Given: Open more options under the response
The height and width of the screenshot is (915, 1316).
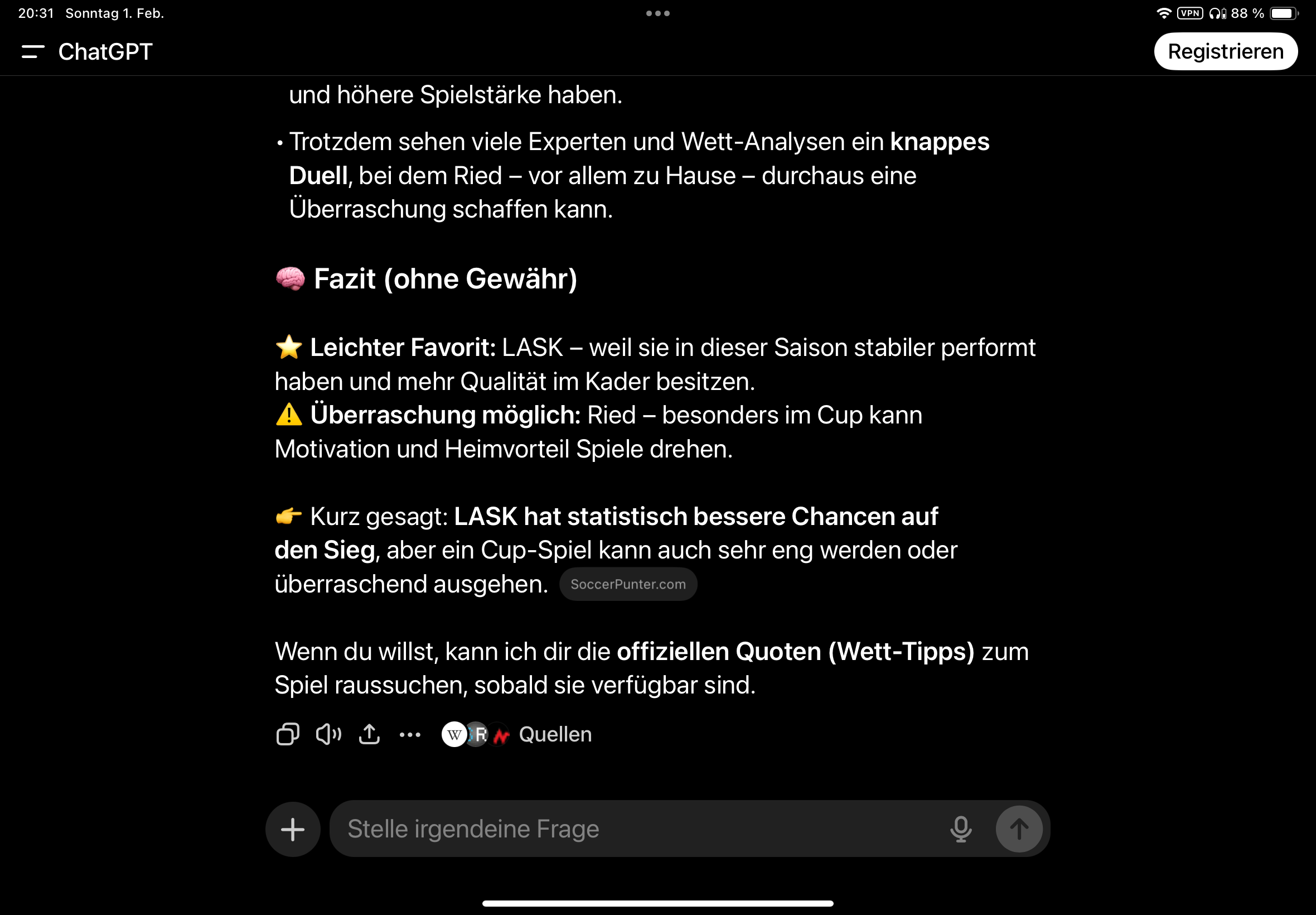Looking at the screenshot, I should click(410, 734).
